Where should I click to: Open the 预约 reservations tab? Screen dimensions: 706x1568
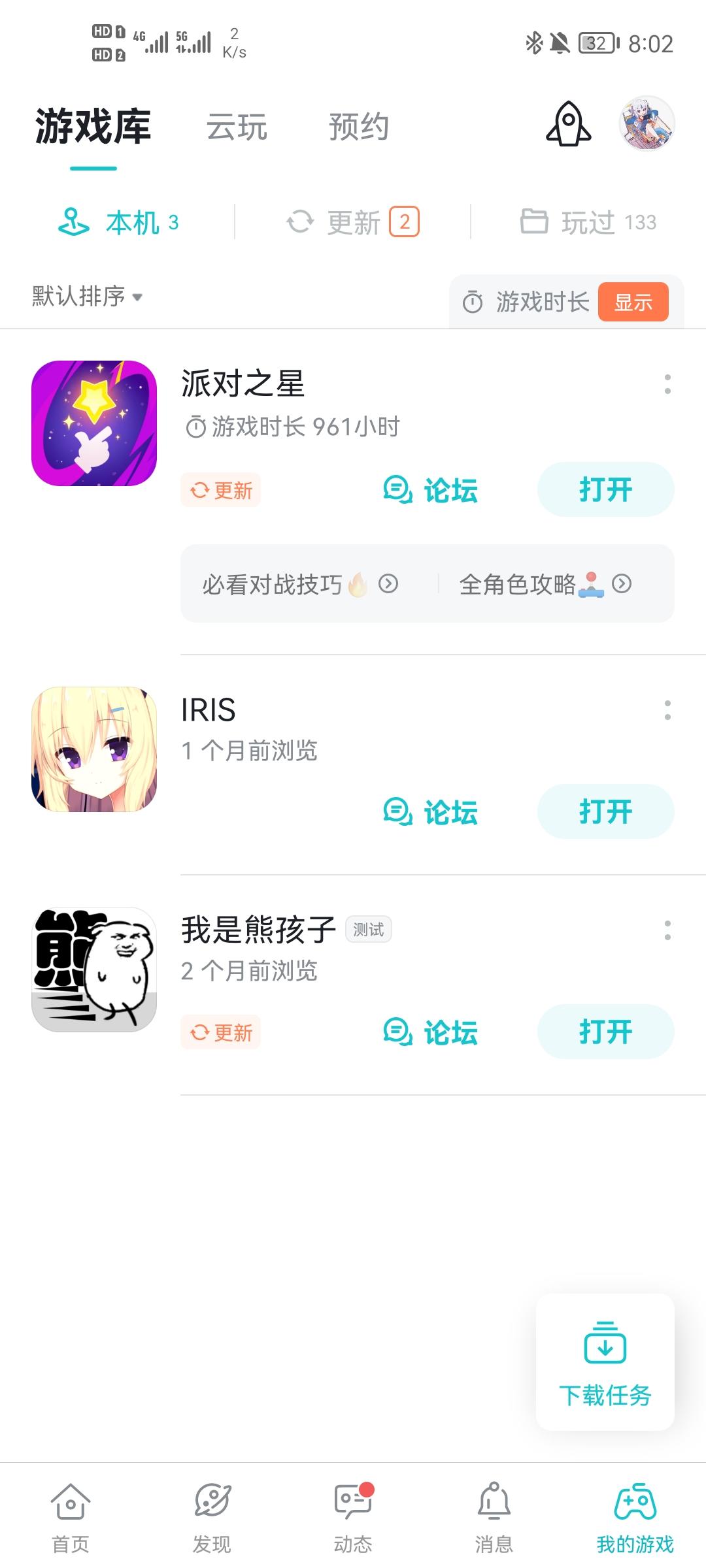pos(360,128)
